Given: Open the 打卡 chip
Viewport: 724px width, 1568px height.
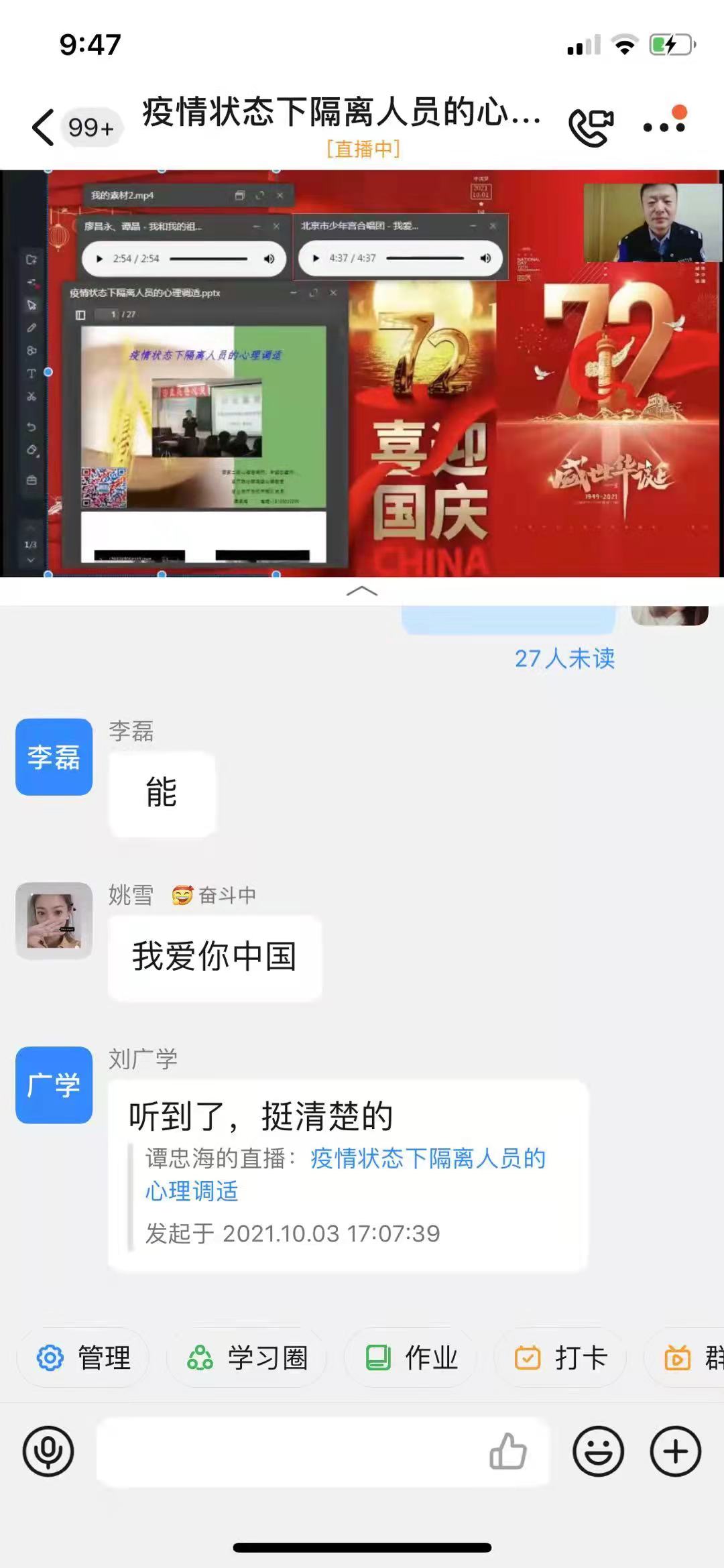Looking at the screenshot, I should point(560,1358).
